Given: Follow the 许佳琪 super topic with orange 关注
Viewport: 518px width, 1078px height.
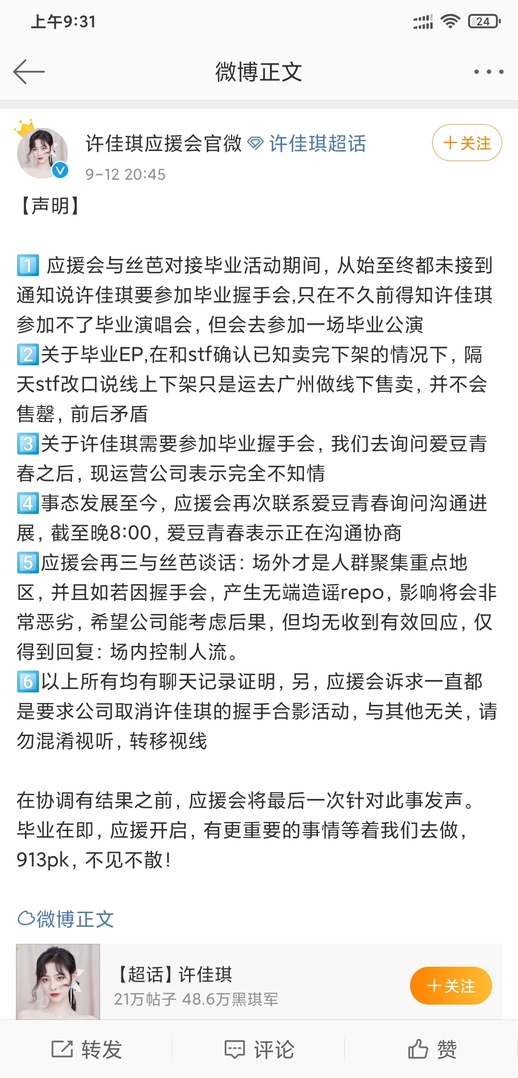Looking at the screenshot, I should tap(451, 986).
